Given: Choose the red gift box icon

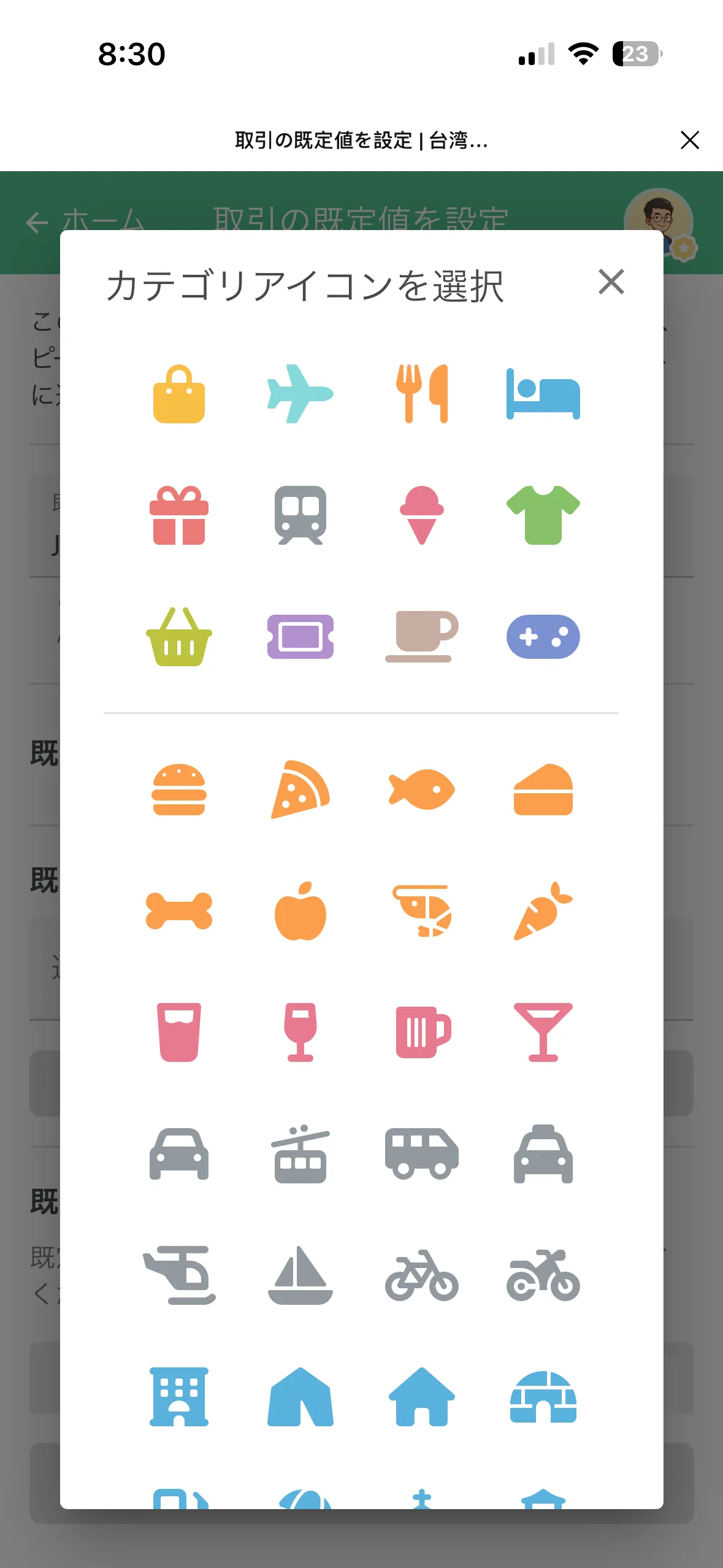Looking at the screenshot, I should pyautogui.click(x=178, y=515).
